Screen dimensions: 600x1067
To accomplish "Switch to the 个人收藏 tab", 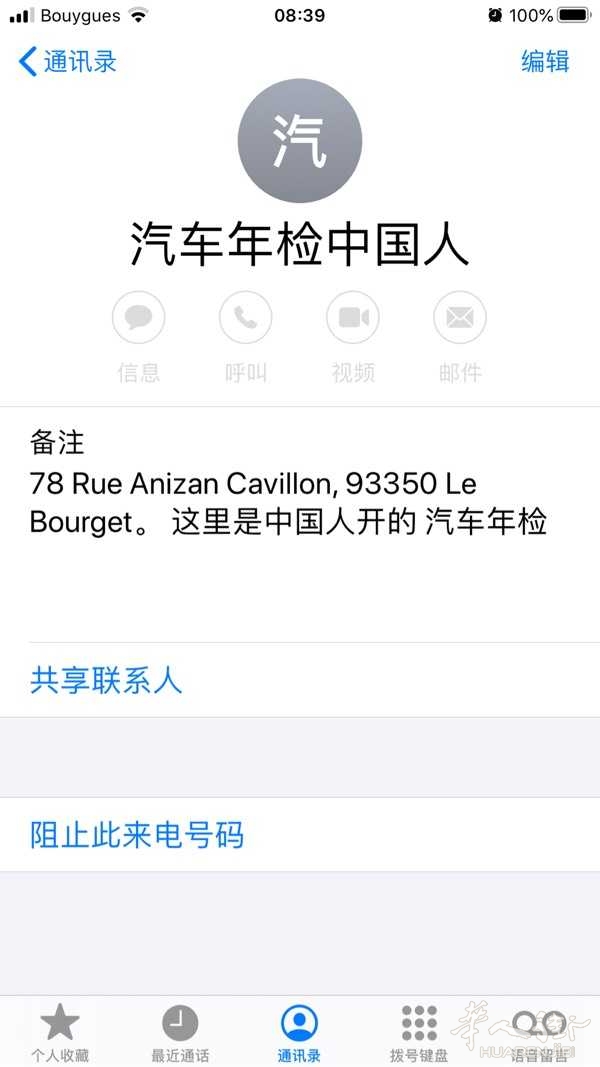I will pyautogui.click(x=60, y=1033).
